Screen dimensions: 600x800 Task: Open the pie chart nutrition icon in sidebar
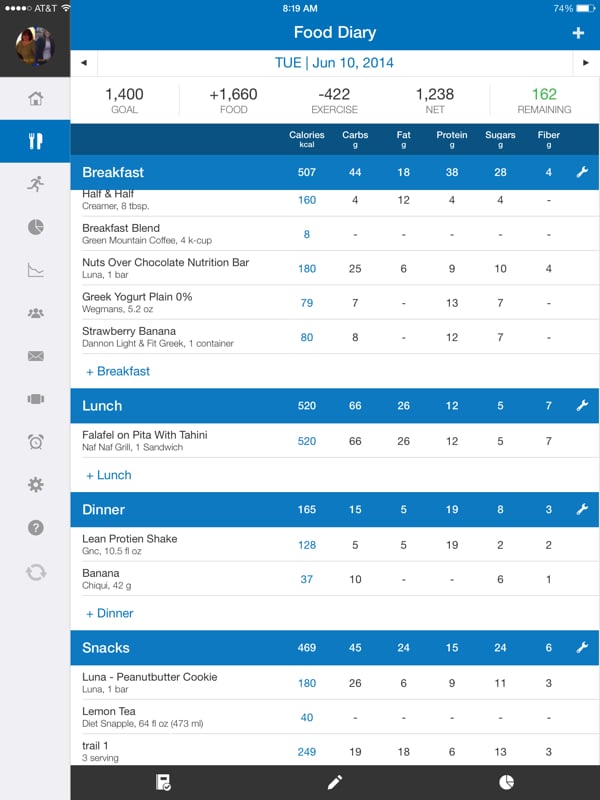point(35,227)
